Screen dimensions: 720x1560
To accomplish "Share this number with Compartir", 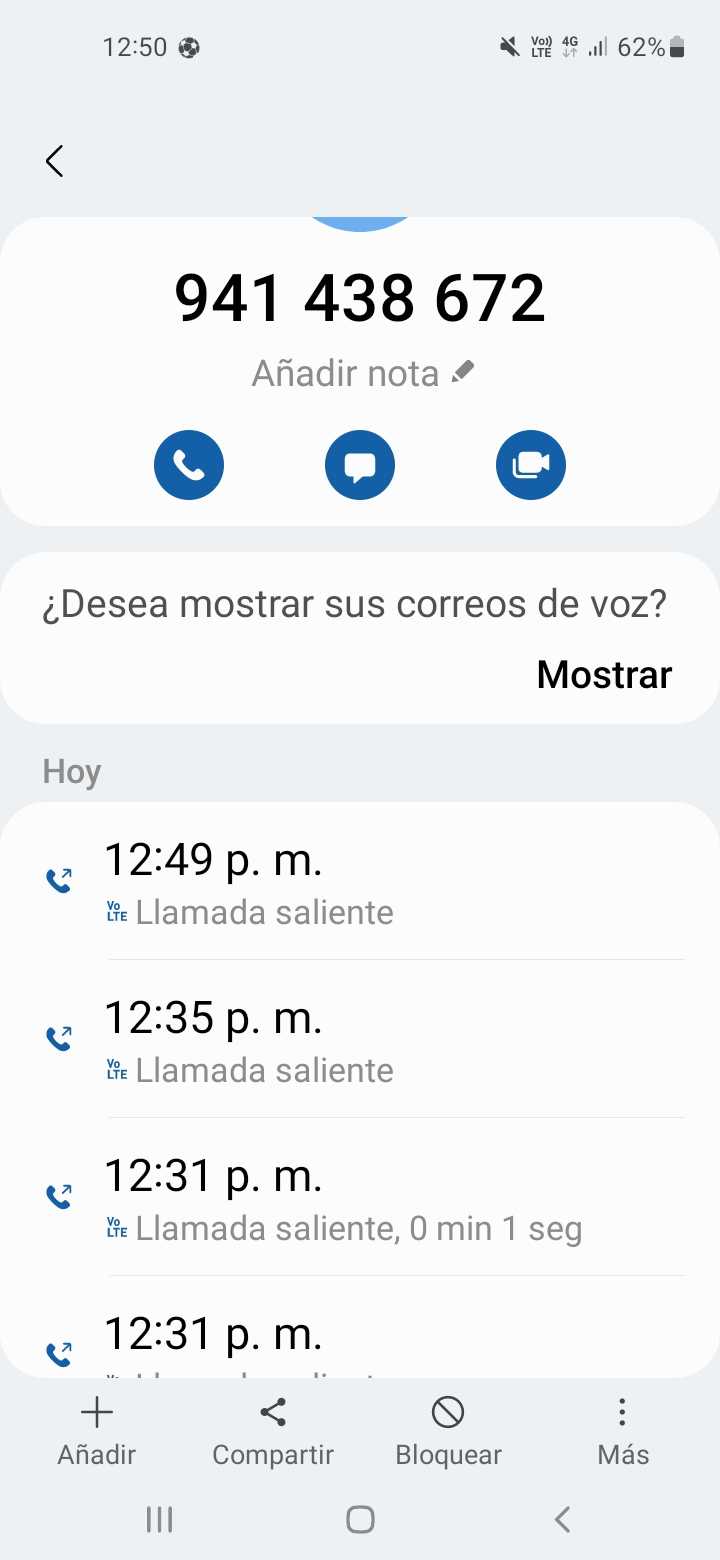I will tap(273, 1431).
